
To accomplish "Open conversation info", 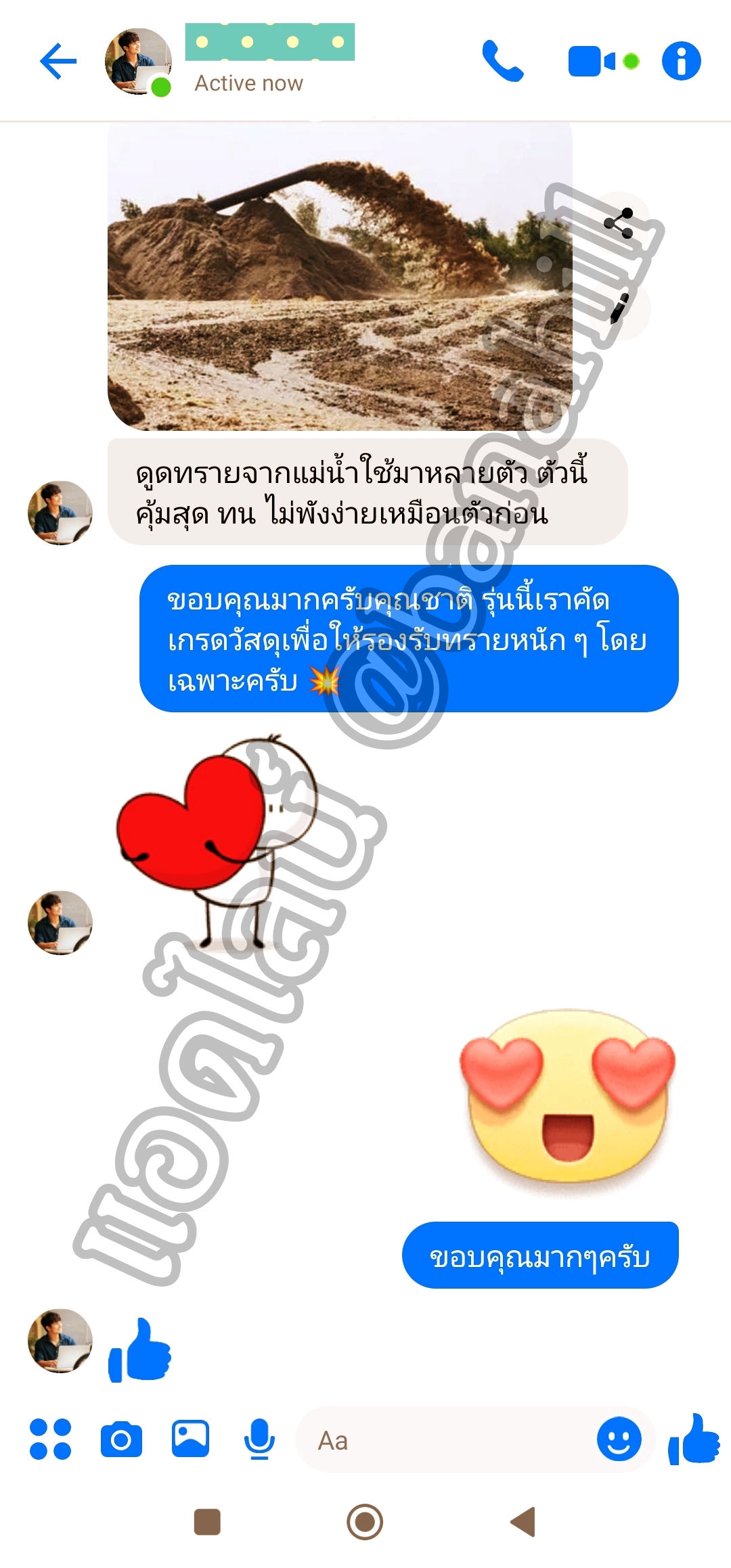I will (x=681, y=62).
